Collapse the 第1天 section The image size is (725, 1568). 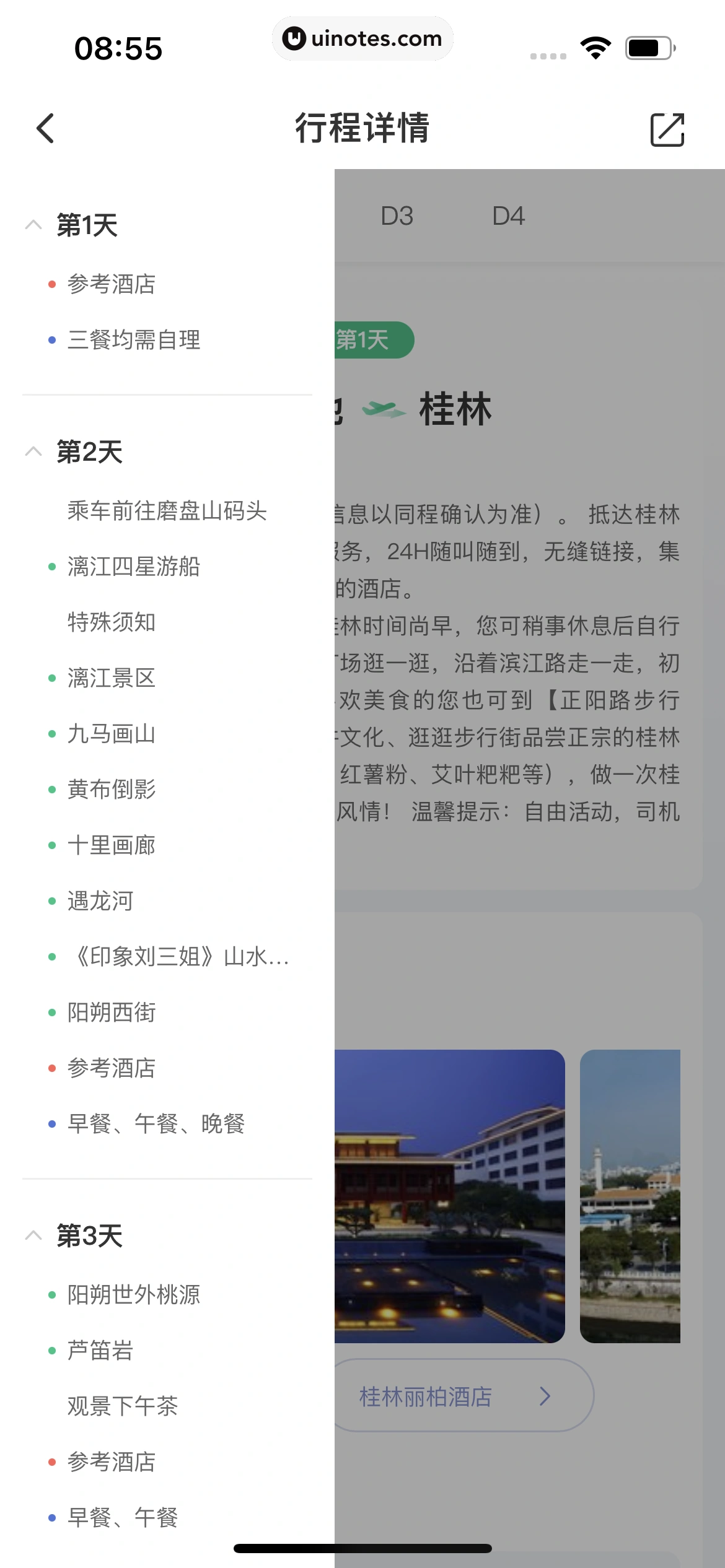34,227
